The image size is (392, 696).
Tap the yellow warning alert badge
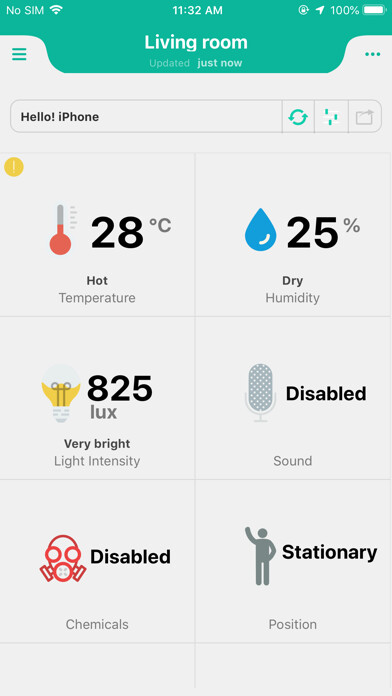[x=14, y=167]
